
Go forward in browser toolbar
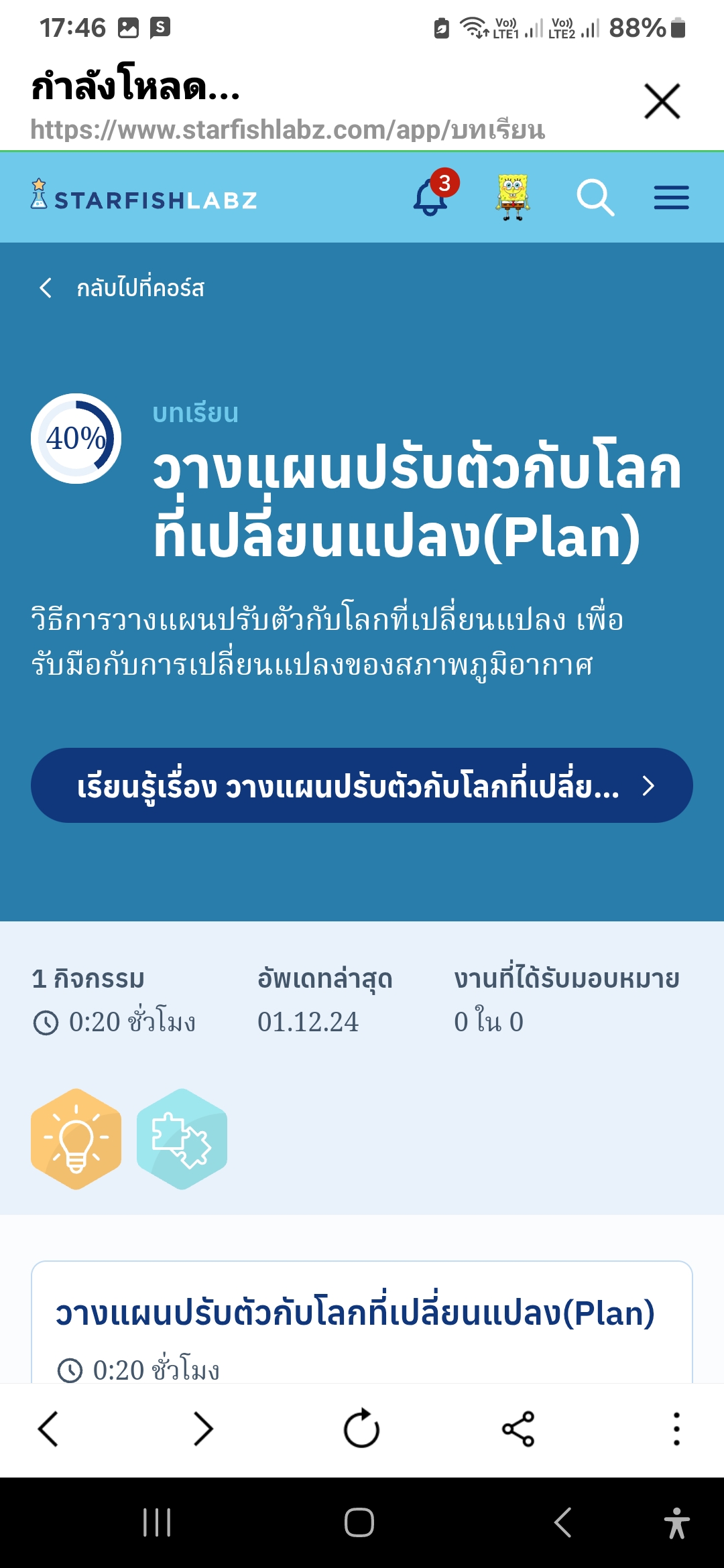click(203, 1429)
